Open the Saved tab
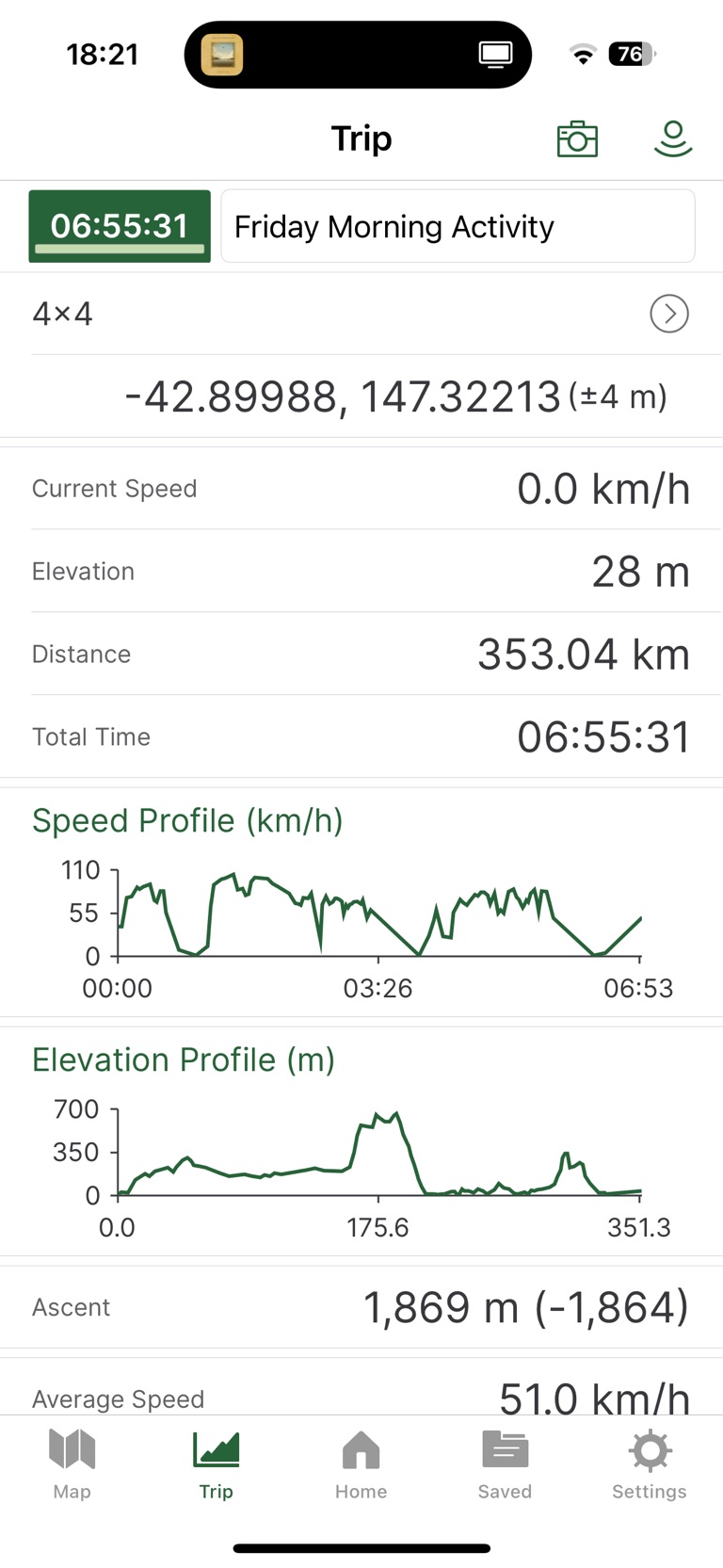The image size is (723, 1568). point(505,1463)
